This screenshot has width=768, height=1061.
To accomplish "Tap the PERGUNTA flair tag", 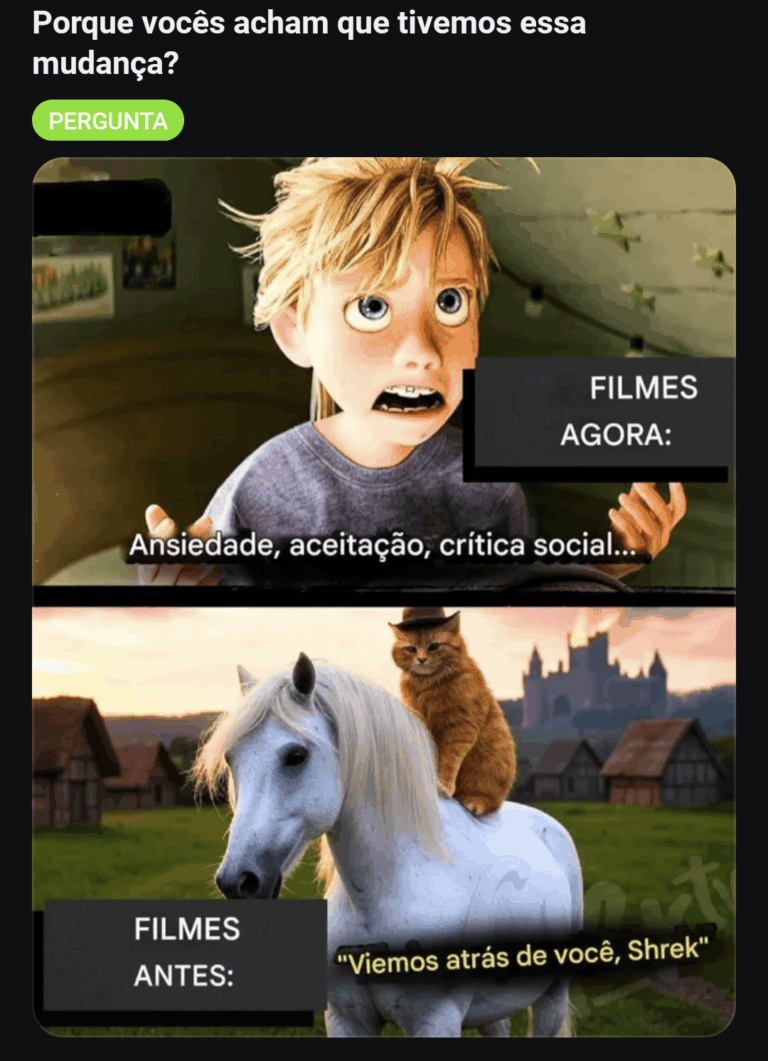I will click(x=108, y=121).
